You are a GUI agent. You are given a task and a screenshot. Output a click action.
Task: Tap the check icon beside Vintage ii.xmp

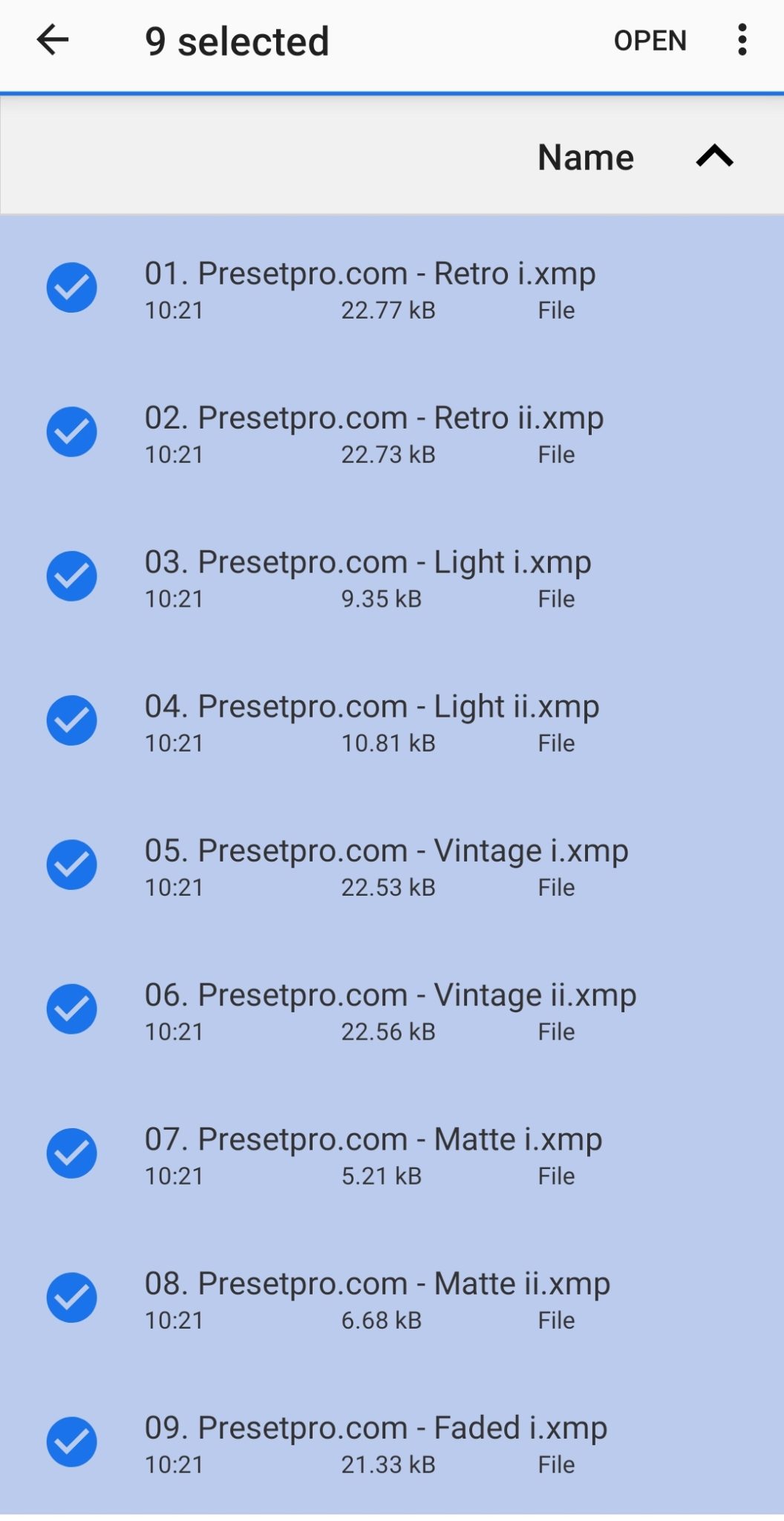(x=71, y=1008)
